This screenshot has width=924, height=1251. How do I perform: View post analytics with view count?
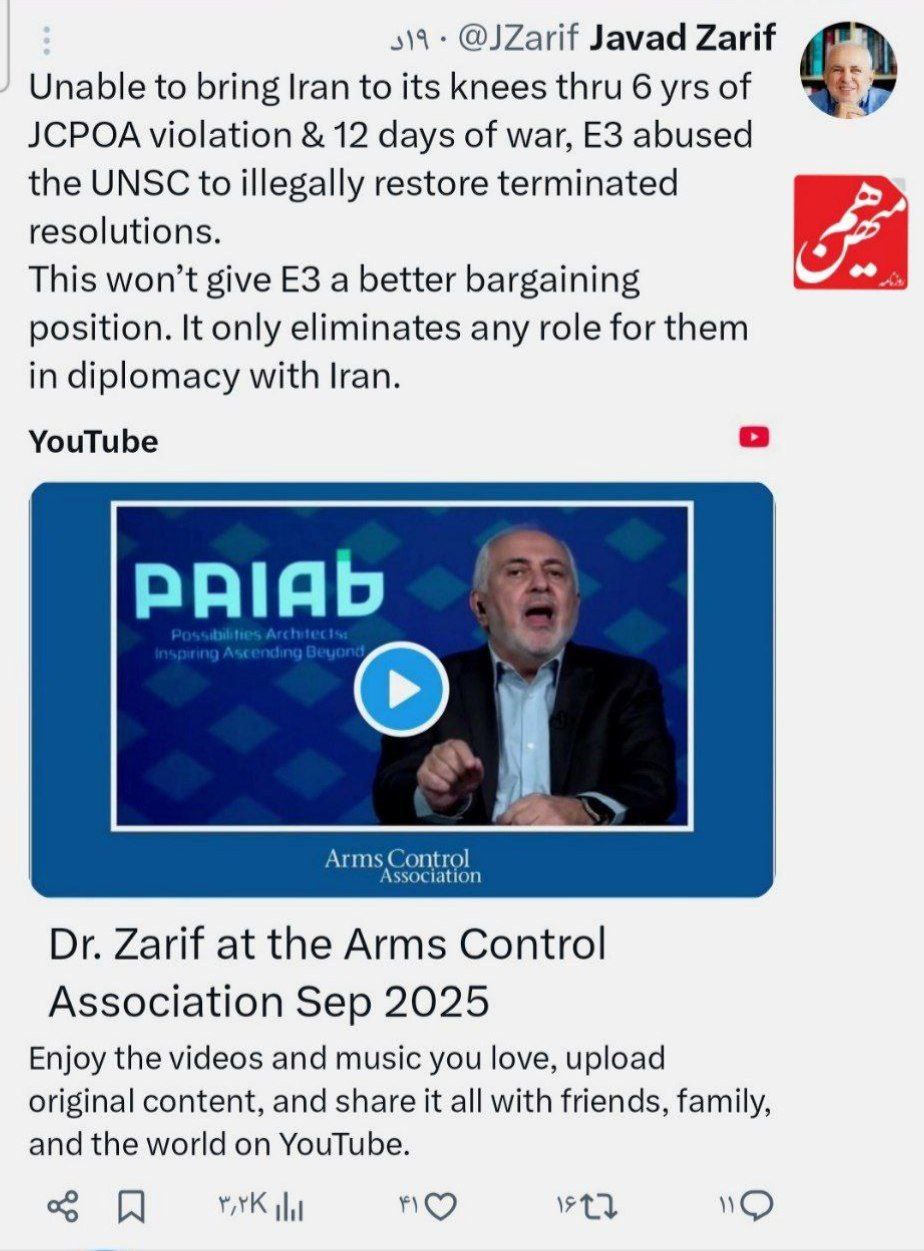(258, 1207)
